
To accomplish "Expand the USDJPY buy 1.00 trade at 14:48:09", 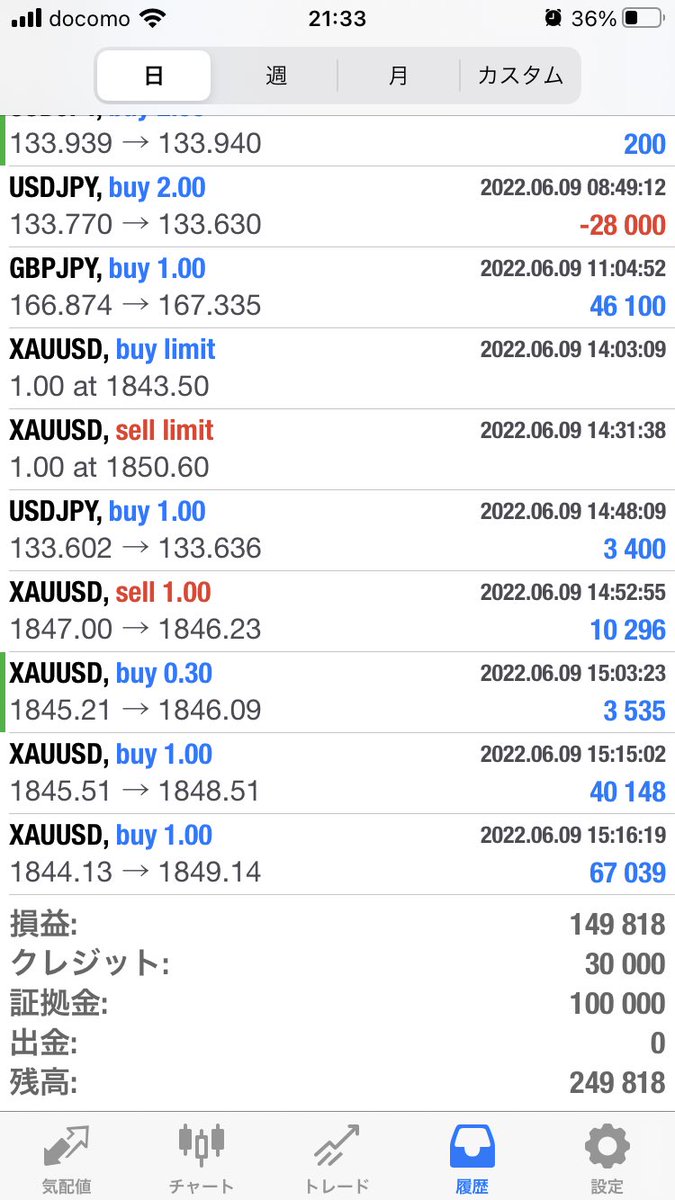I will coord(337,530).
